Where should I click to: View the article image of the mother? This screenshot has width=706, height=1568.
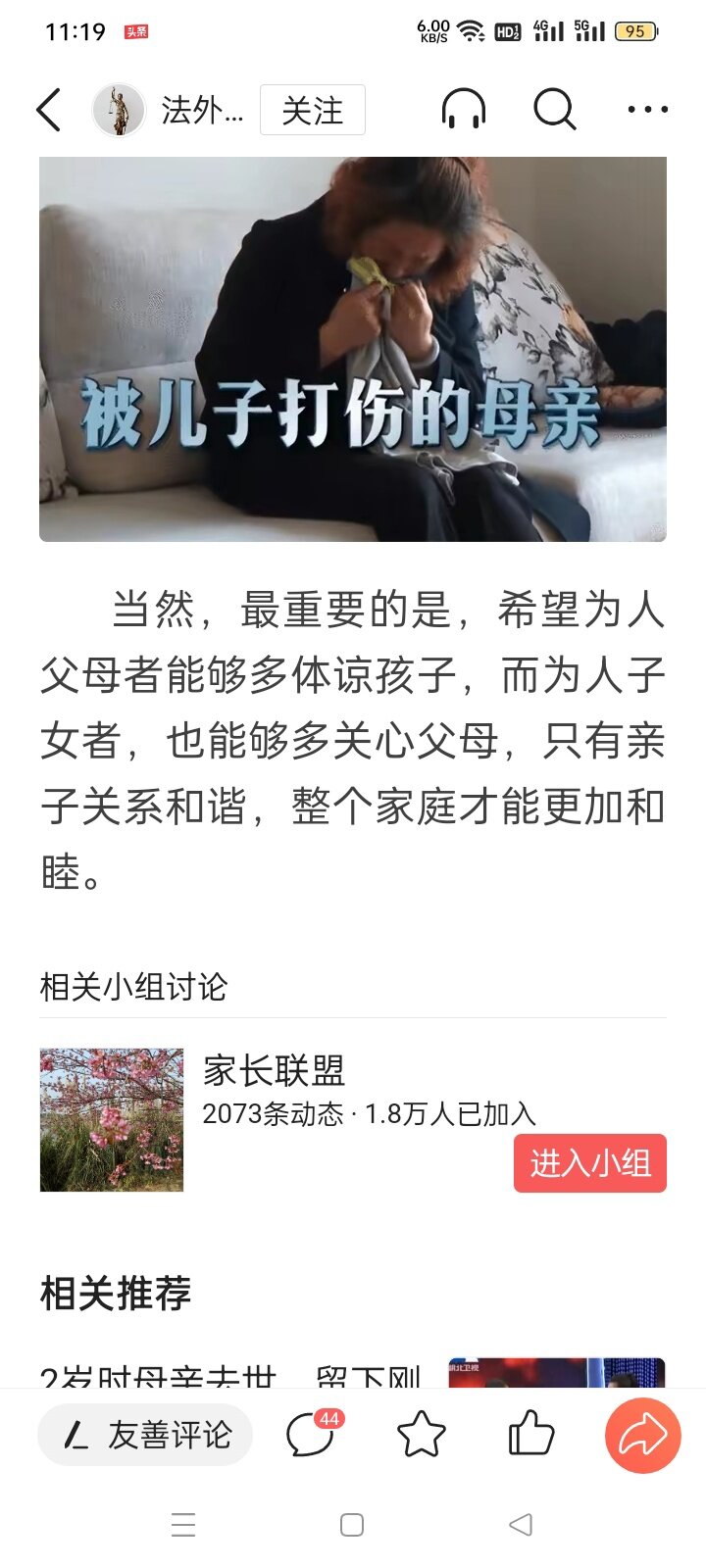click(x=353, y=348)
